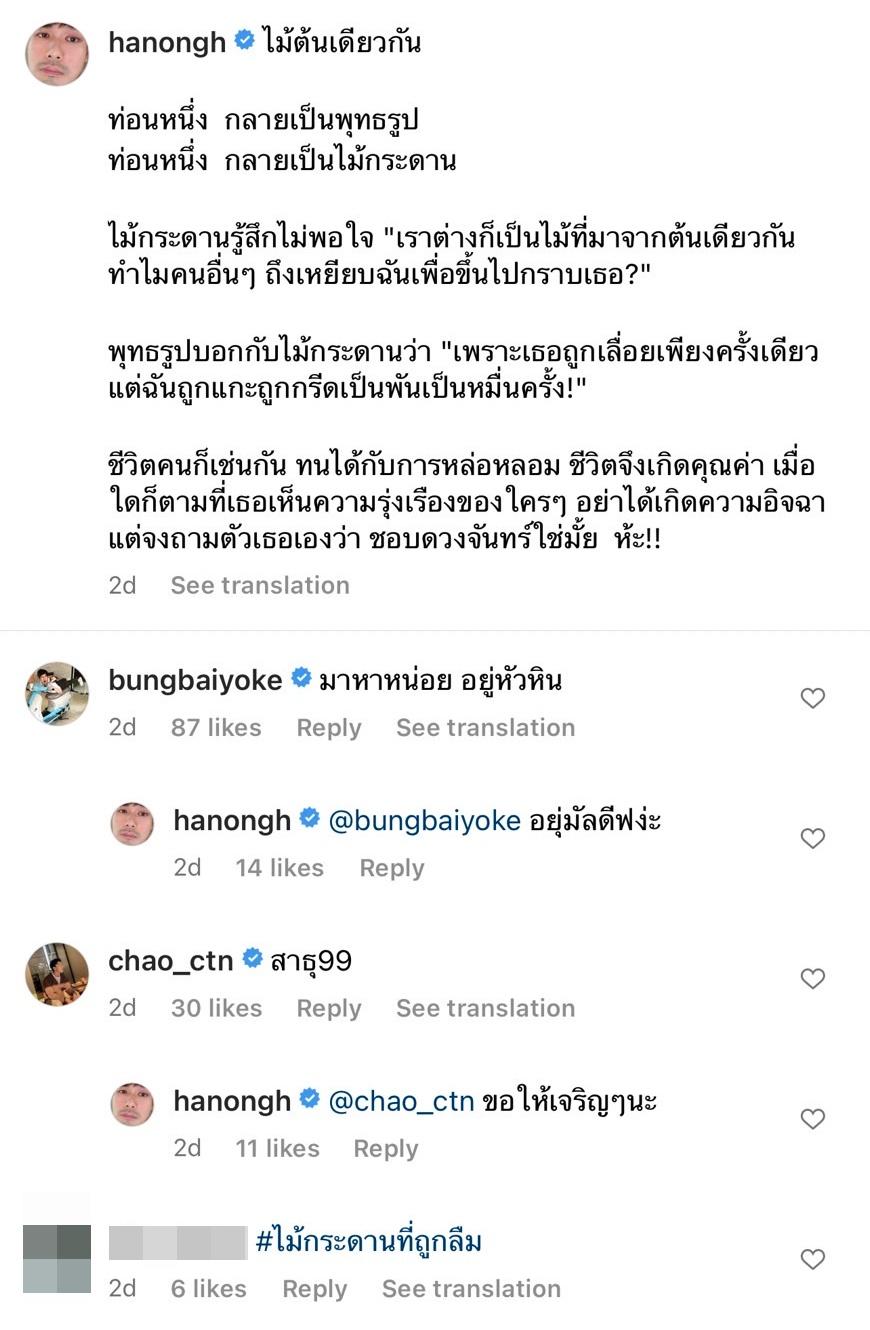Like the #ไม้กระดานที่ถูกลืม comment
This screenshot has width=870, height=1330.
pyautogui.click(x=813, y=1259)
